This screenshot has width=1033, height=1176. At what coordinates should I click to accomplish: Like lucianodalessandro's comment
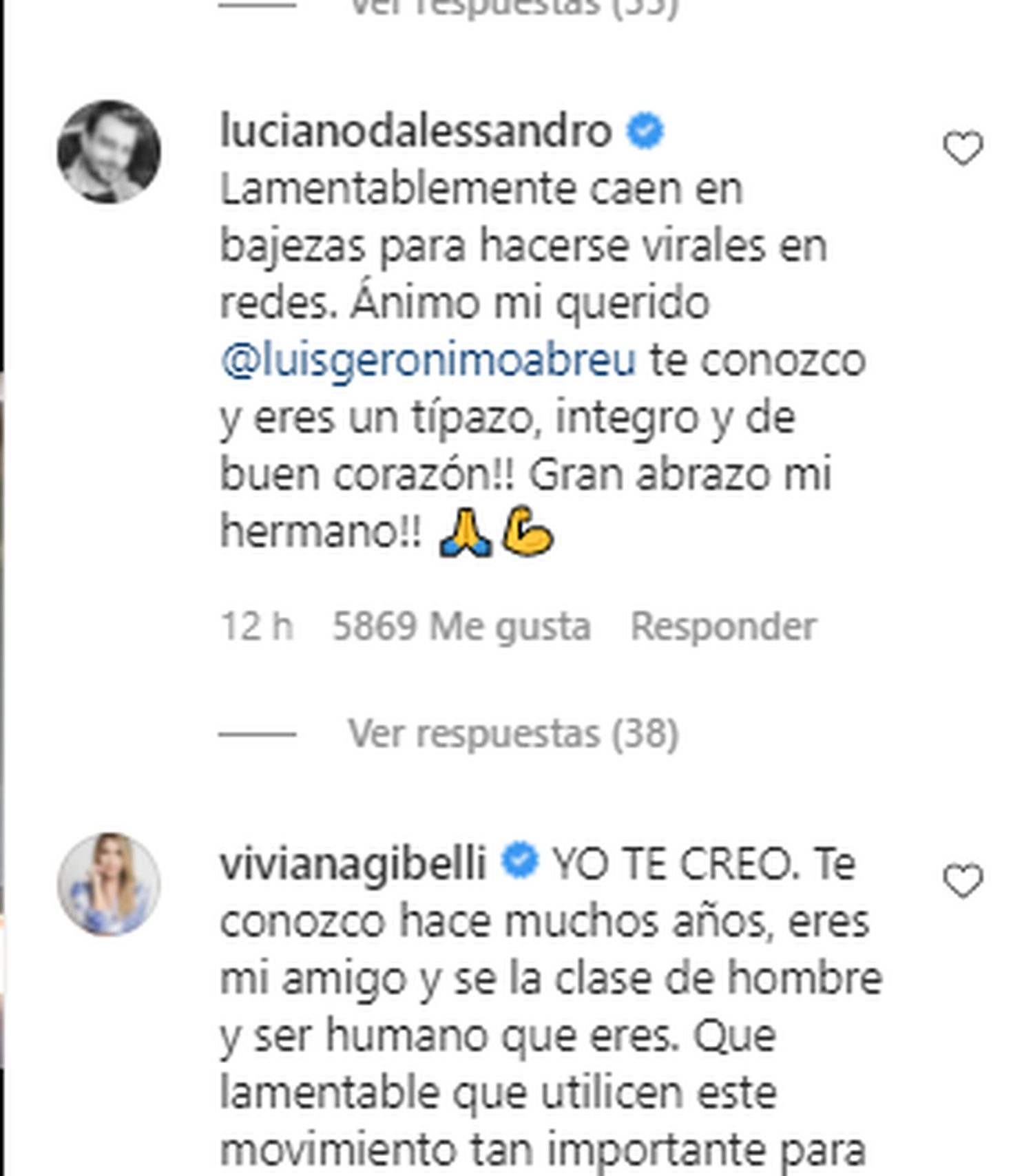pos(962,148)
